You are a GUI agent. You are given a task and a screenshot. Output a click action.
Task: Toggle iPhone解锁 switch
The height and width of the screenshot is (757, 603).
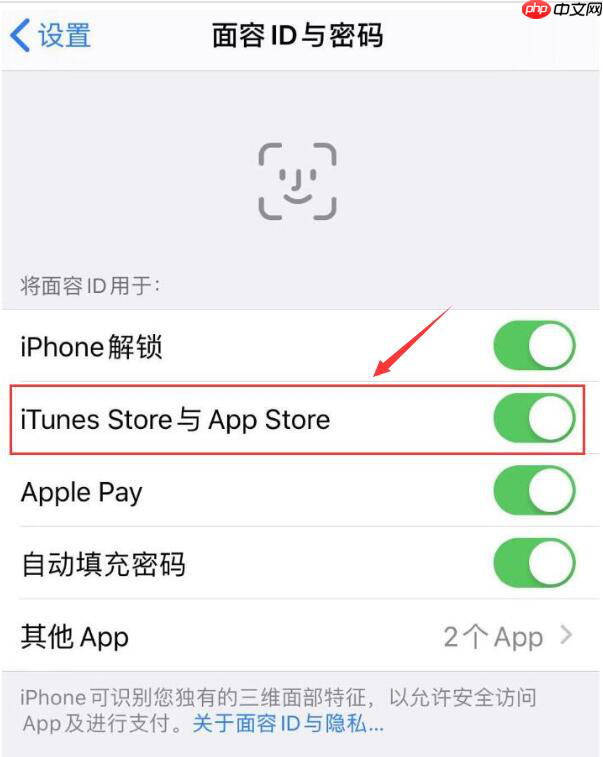pos(534,347)
